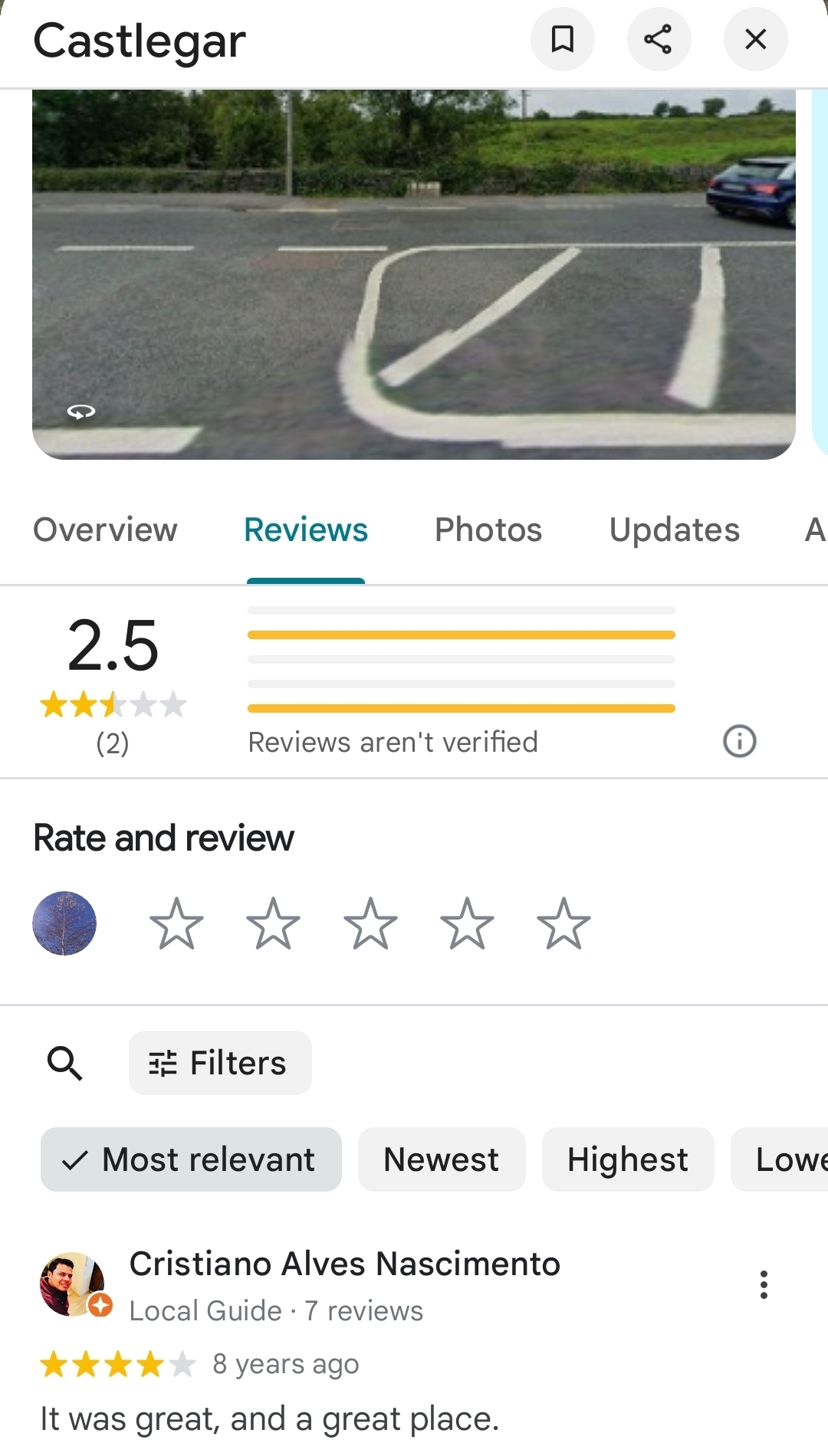Close the Castlegar place sheet
The image size is (828, 1456).
coord(755,39)
